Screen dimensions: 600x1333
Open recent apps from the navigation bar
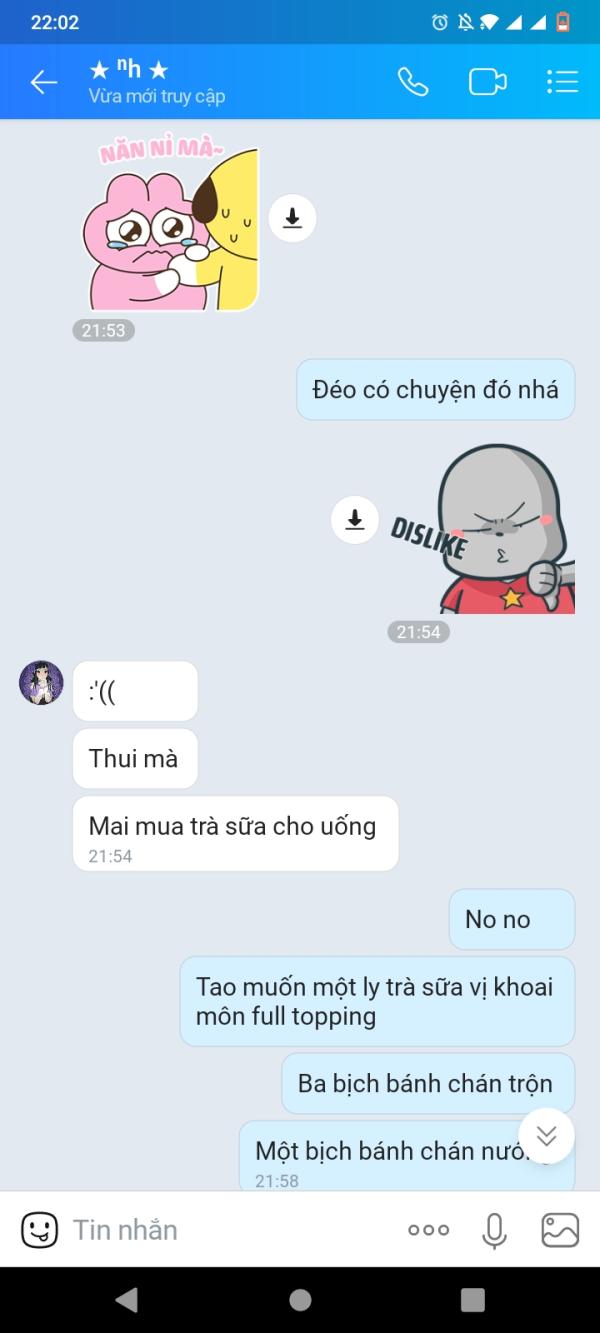click(x=473, y=1300)
